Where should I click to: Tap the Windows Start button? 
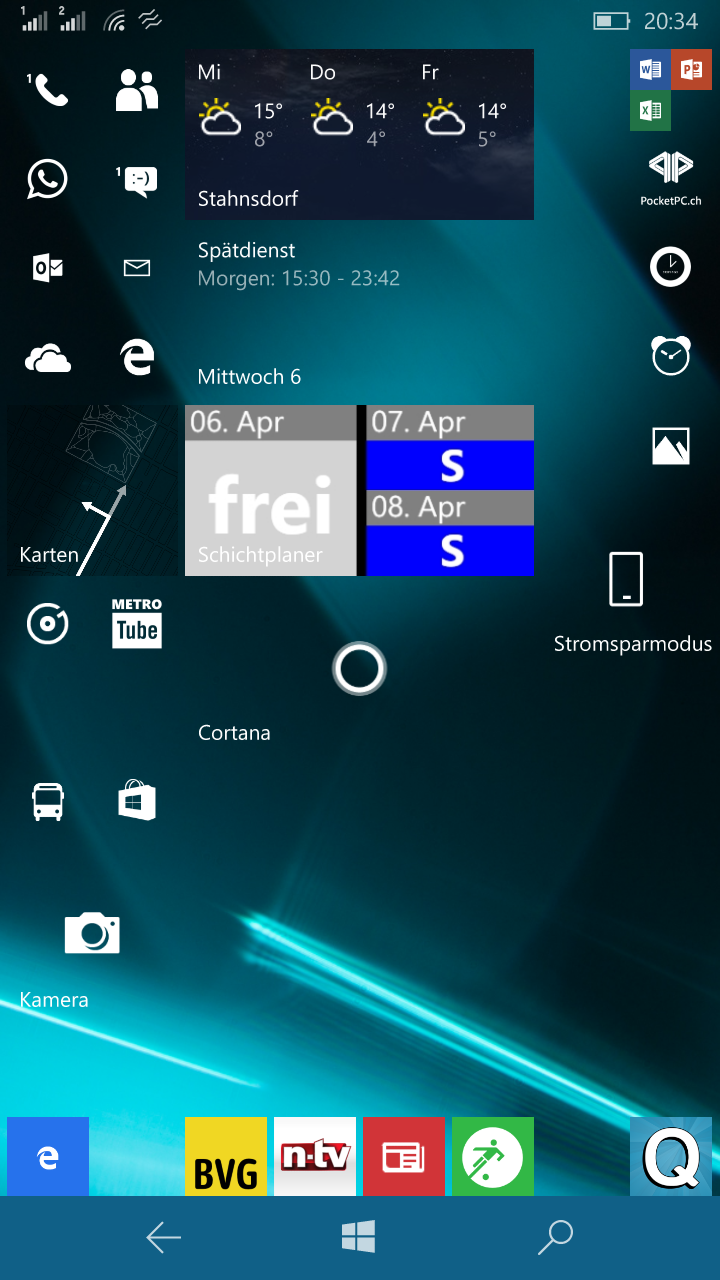(358, 1237)
